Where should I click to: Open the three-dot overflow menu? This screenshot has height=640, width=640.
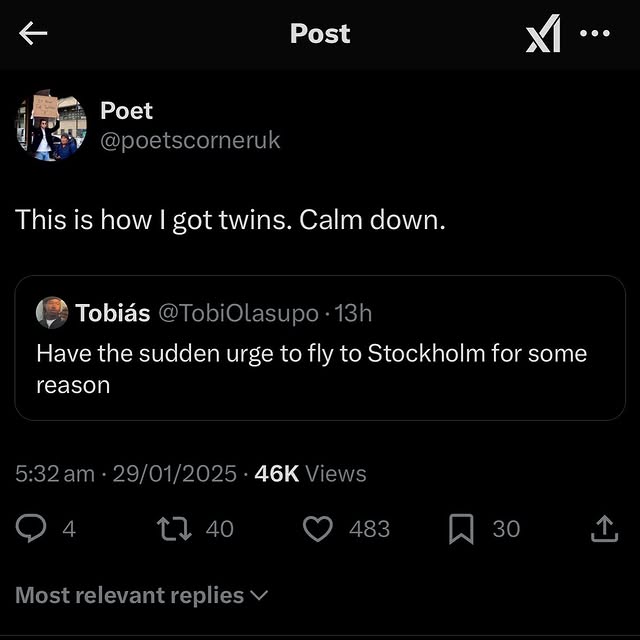coord(594,33)
